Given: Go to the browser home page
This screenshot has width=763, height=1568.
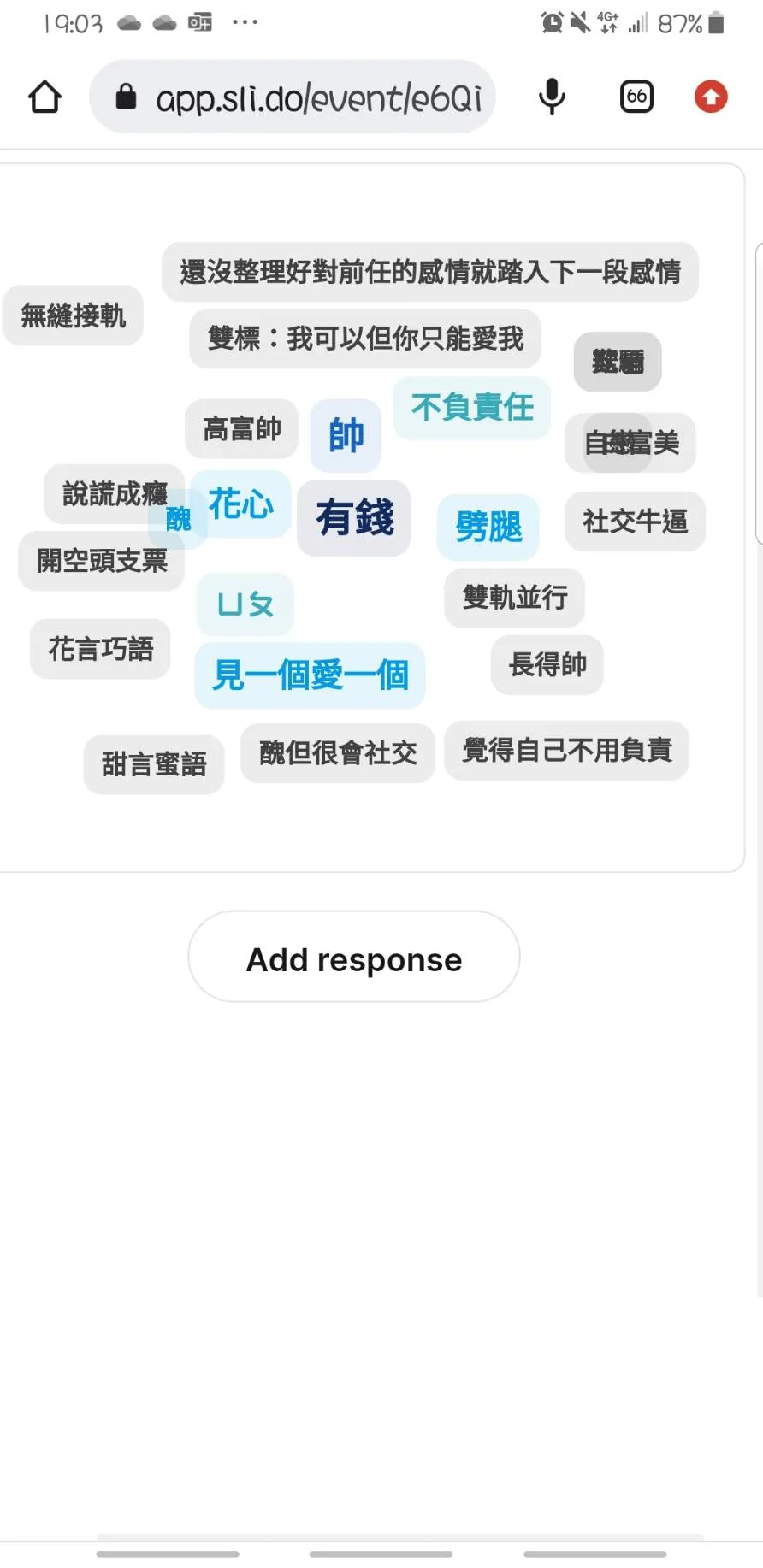Looking at the screenshot, I should pyautogui.click(x=45, y=97).
